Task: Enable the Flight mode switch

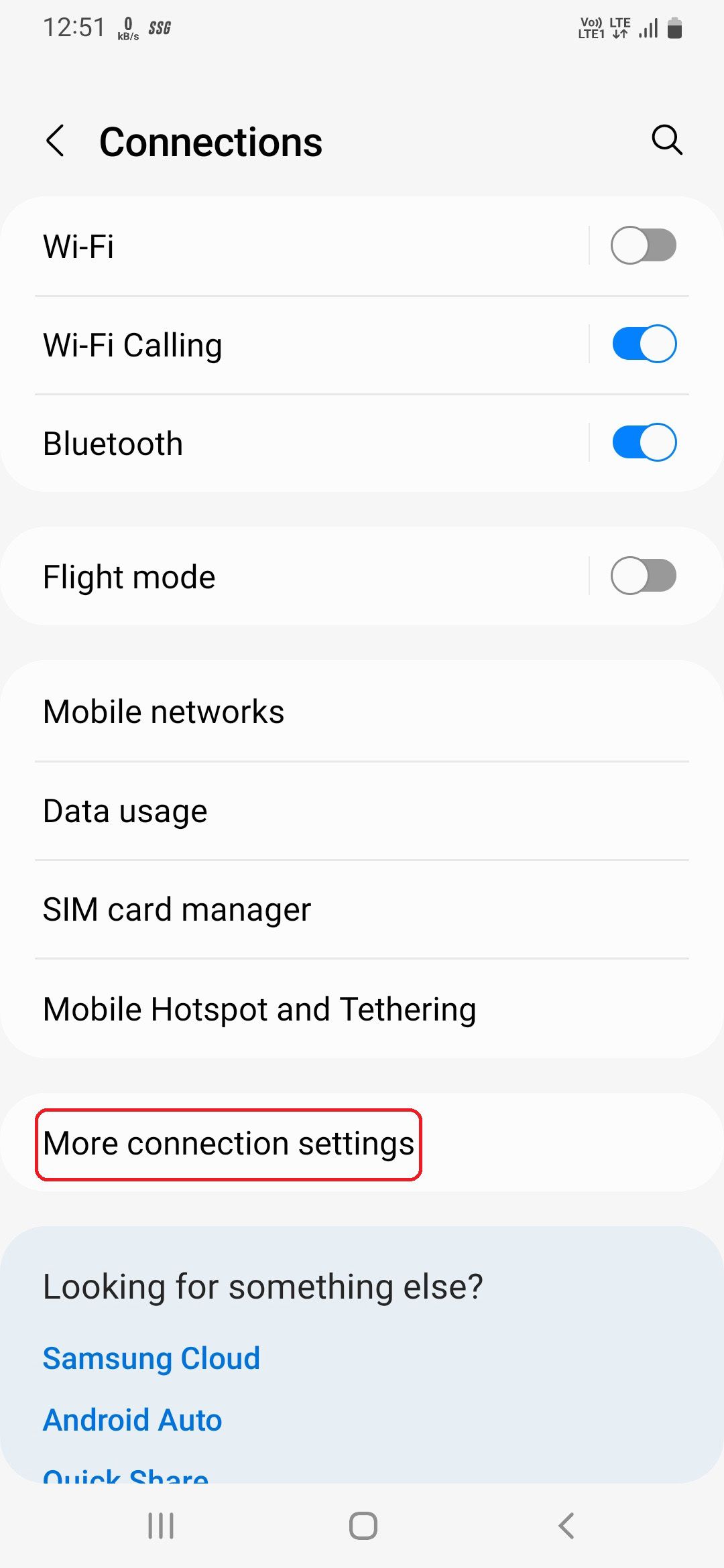Action: 643,576
